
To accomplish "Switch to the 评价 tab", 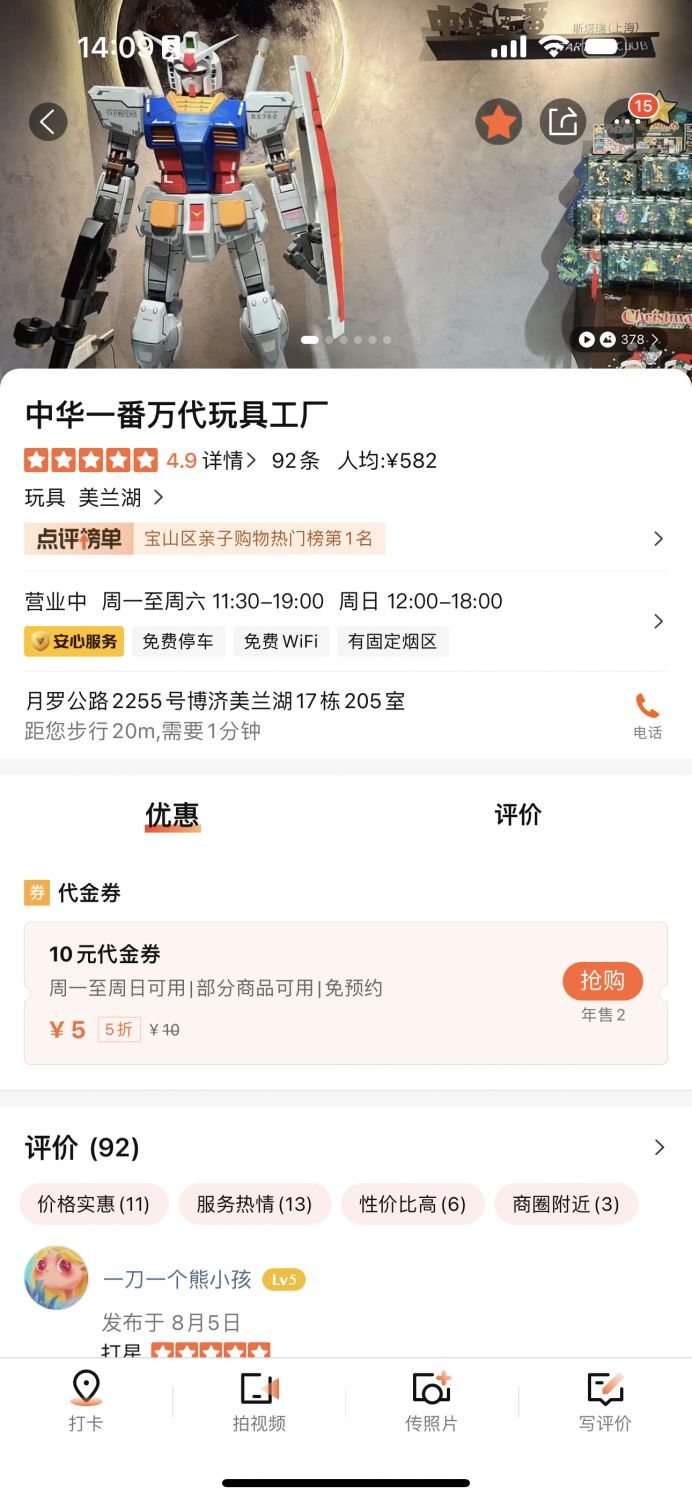I will tap(517, 815).
